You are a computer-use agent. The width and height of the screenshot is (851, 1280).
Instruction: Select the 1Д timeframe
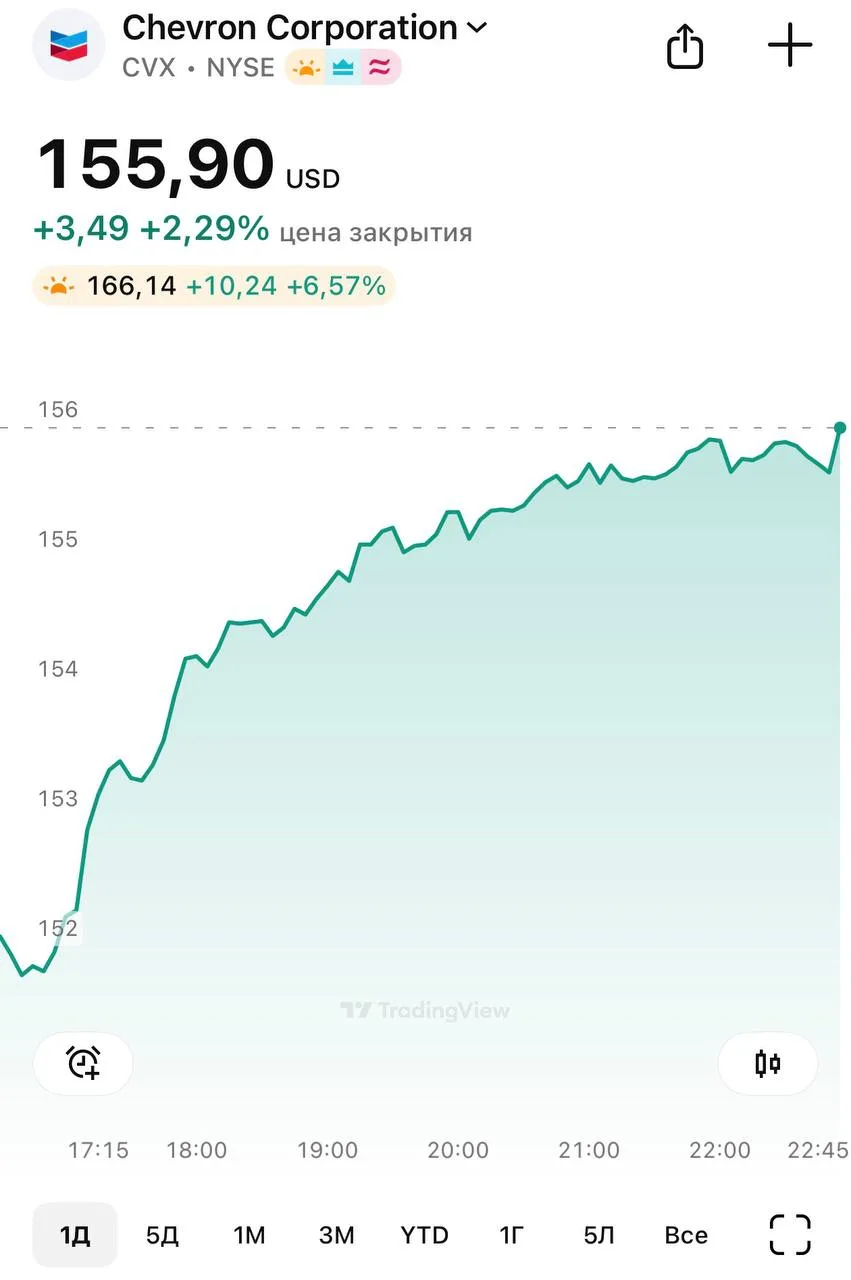75,1235
